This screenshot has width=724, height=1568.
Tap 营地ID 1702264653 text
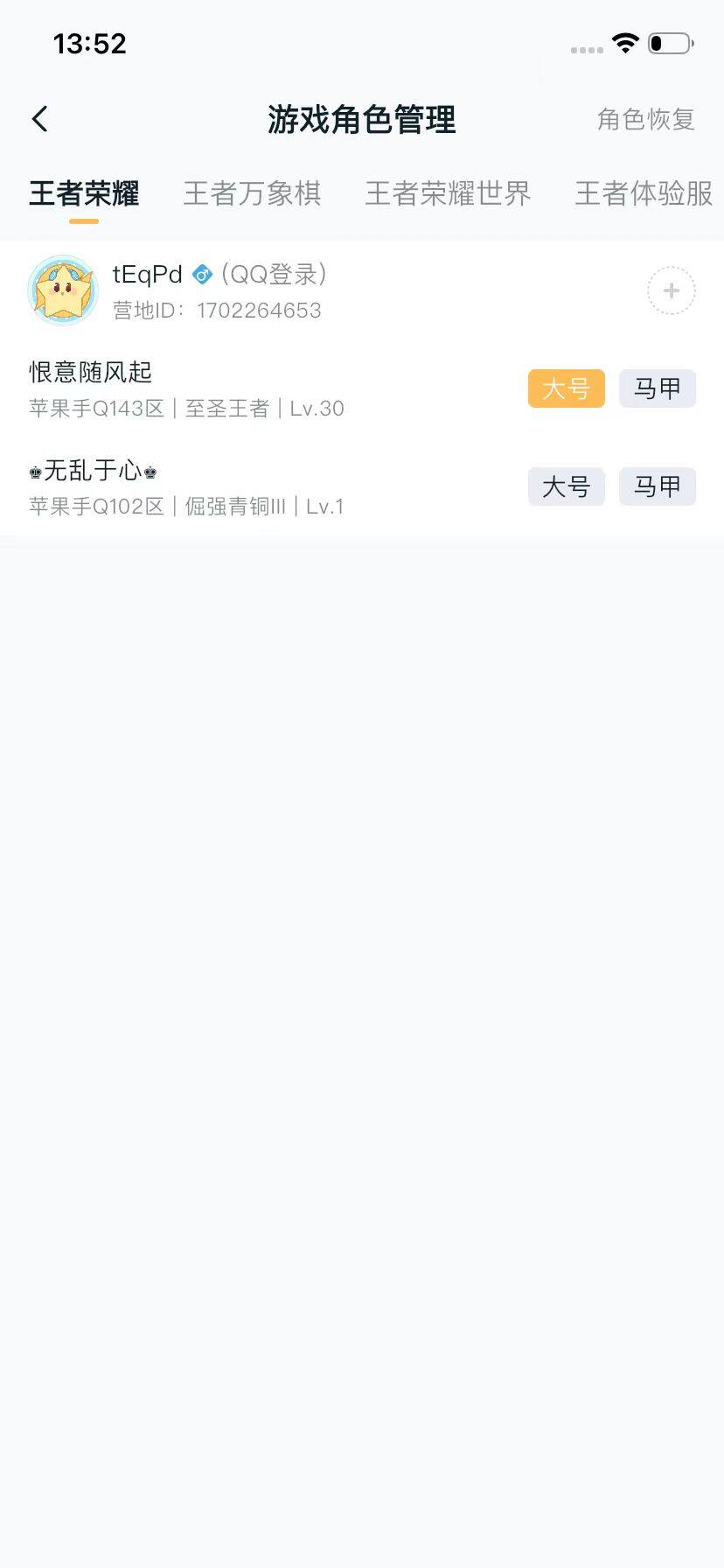(216, 310)
